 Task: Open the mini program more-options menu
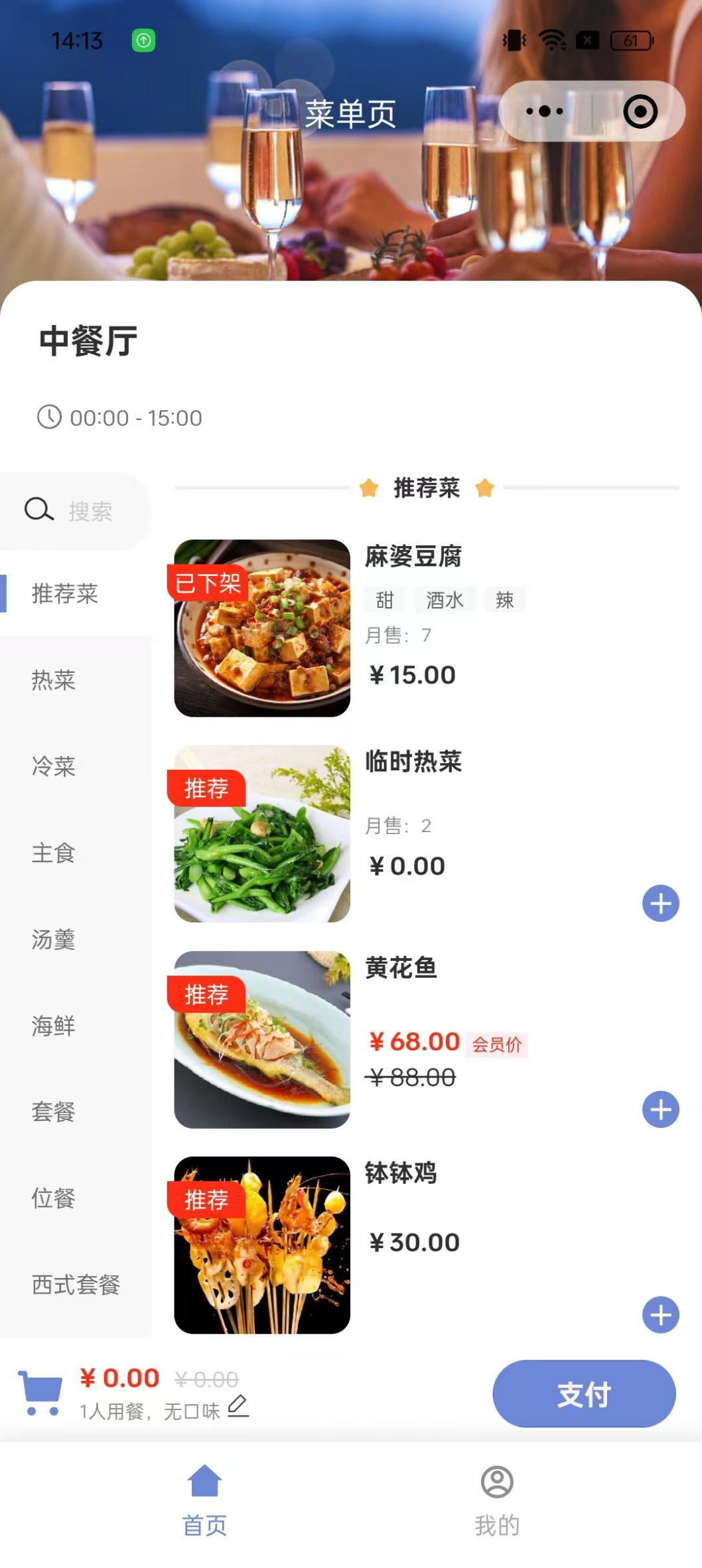pos(545,111)
